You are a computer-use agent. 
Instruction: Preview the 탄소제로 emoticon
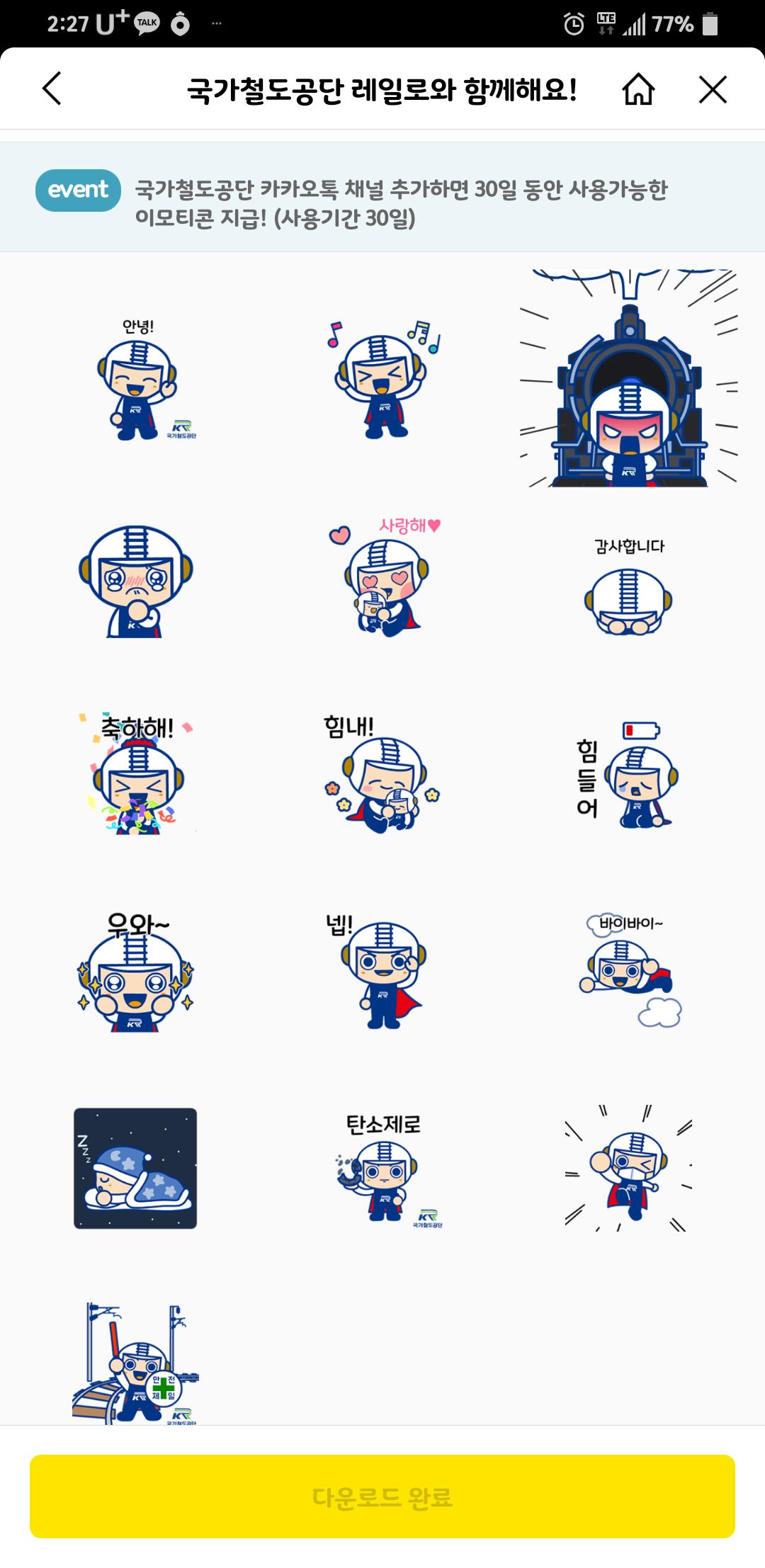point(383,1169)
